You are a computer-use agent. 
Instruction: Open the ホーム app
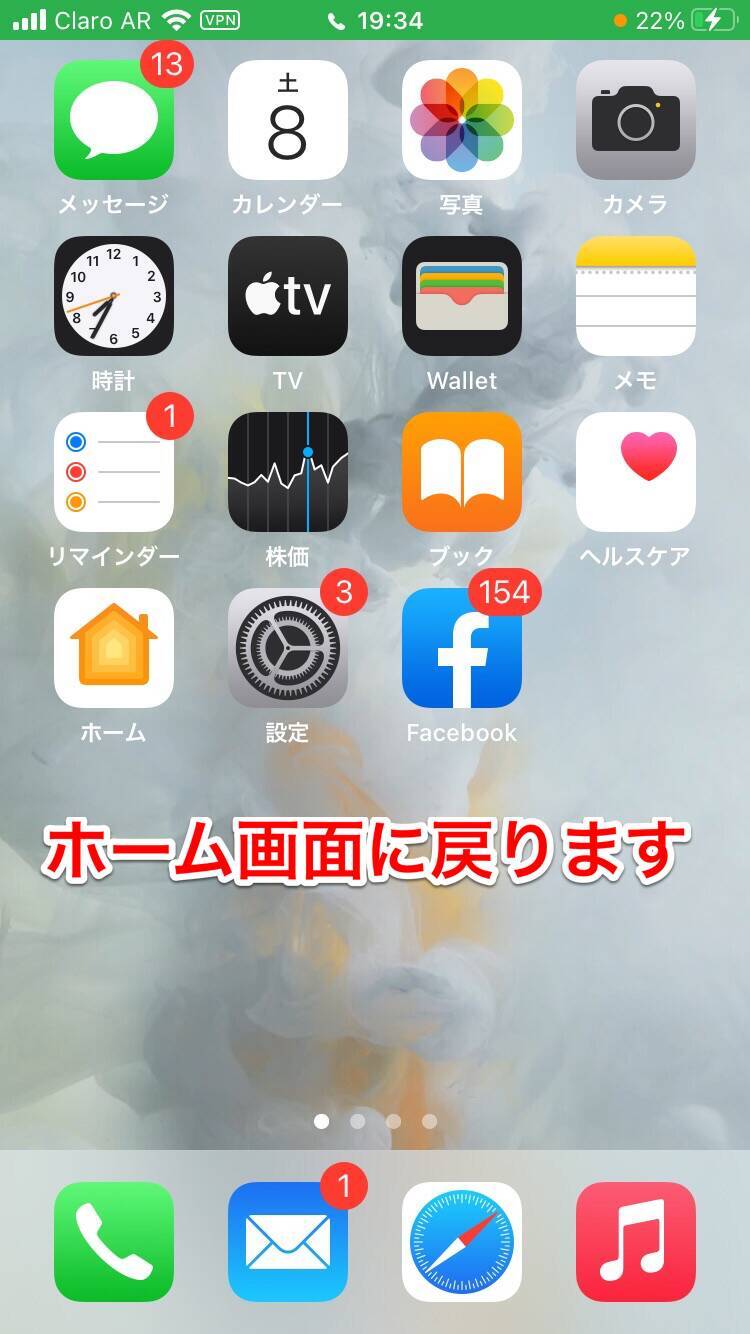tap(114, 648)
